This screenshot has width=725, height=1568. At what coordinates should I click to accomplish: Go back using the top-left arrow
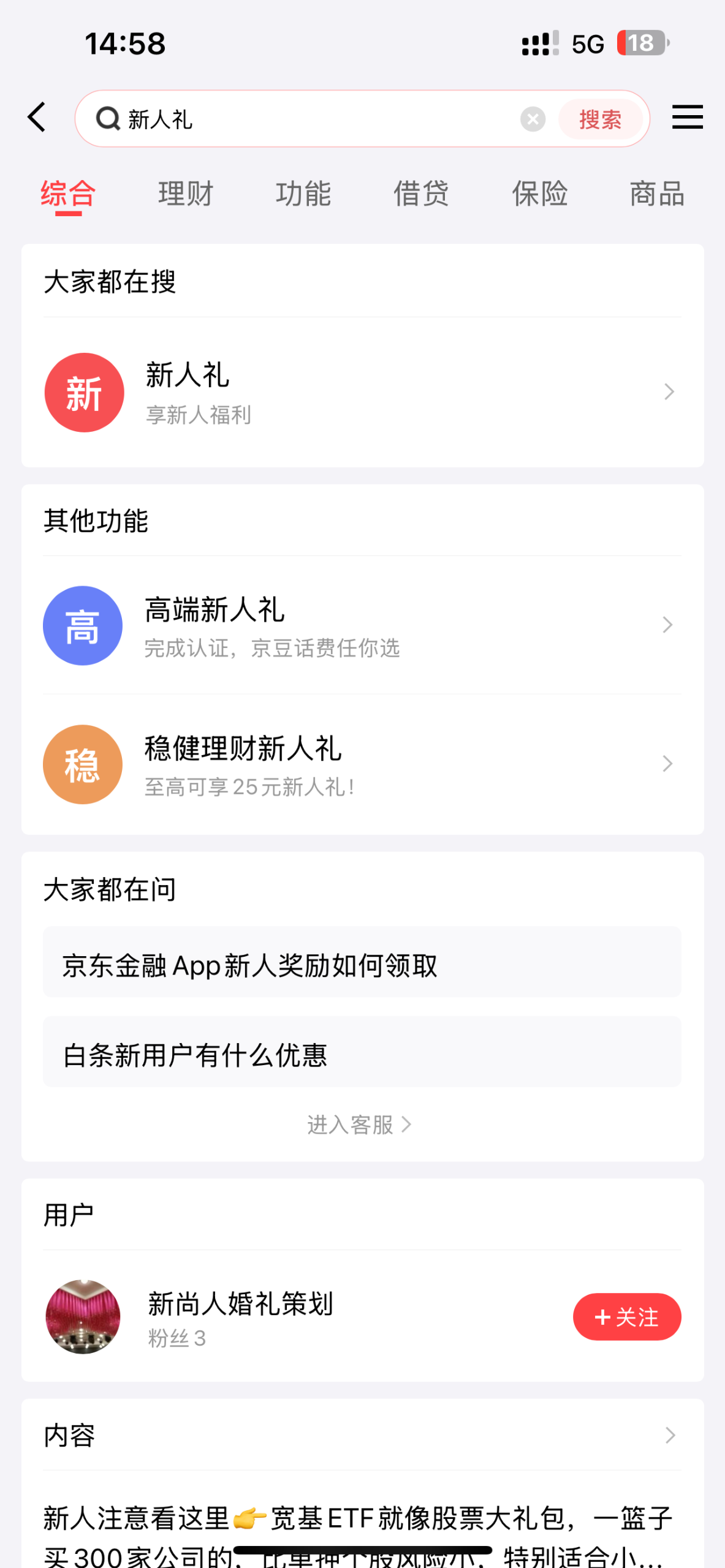(37, 117)
